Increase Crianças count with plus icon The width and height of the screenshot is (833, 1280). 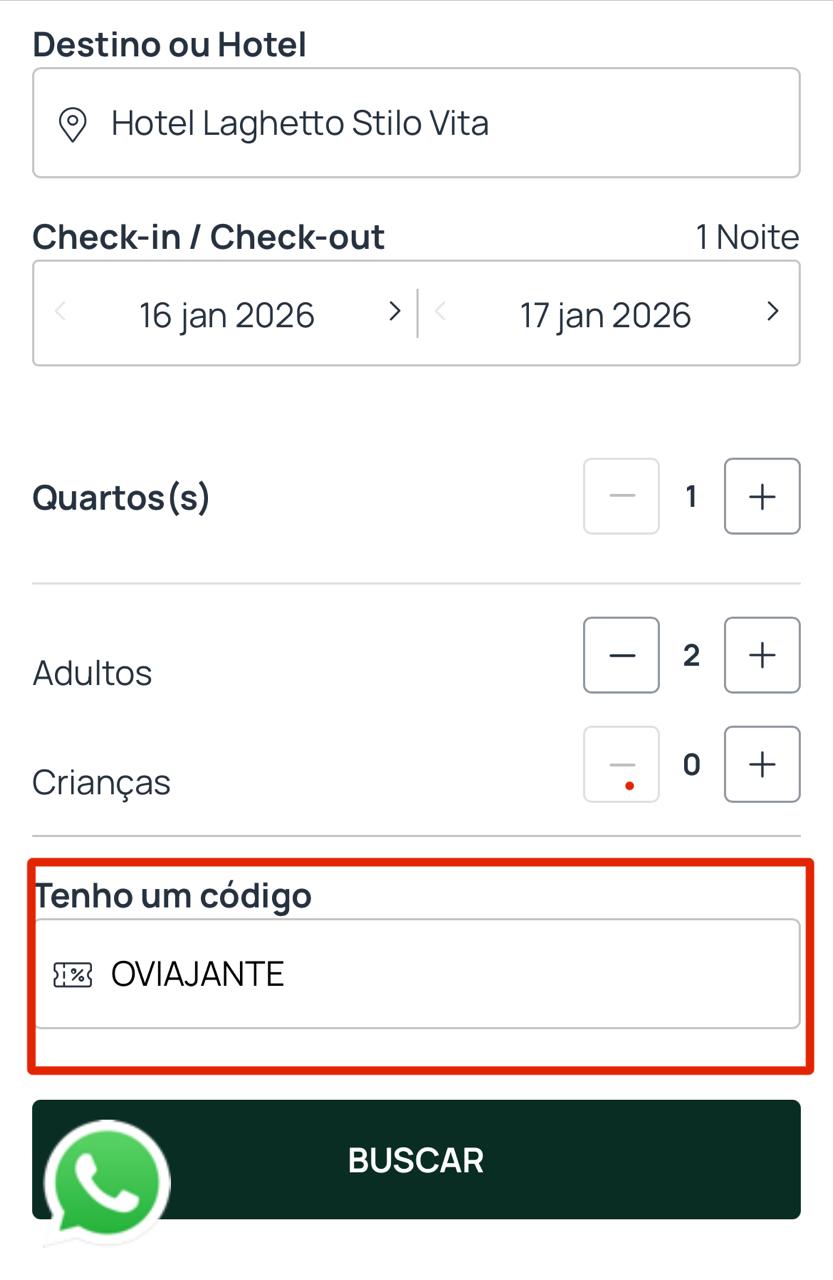(x=761, y=764)
